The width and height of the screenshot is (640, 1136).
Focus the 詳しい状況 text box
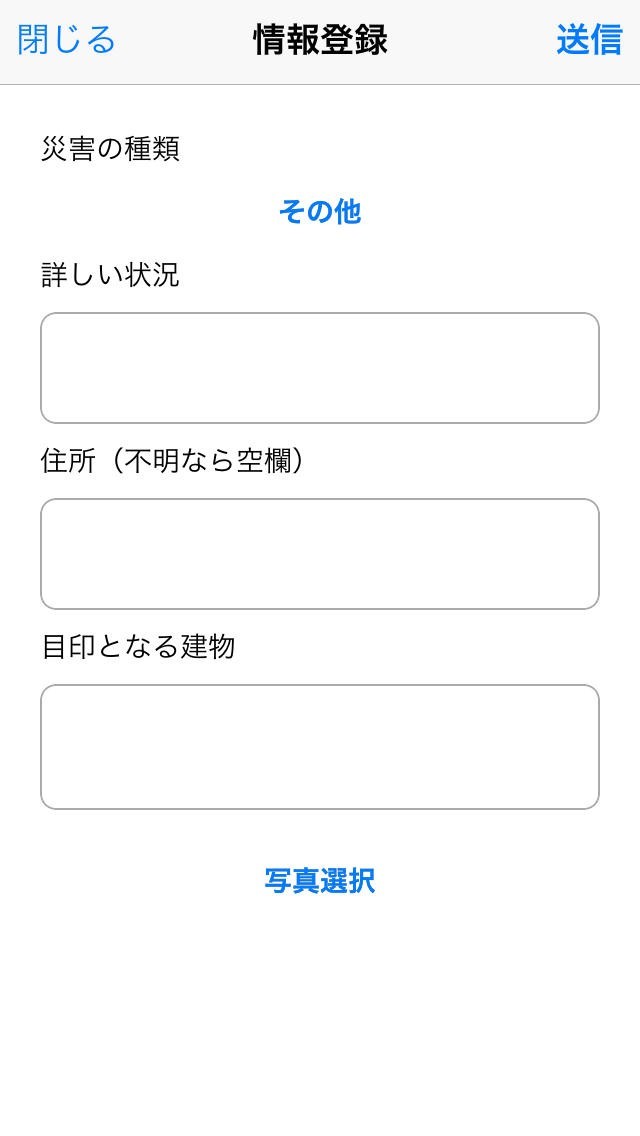pyautogui.click(x=320, y=368)
